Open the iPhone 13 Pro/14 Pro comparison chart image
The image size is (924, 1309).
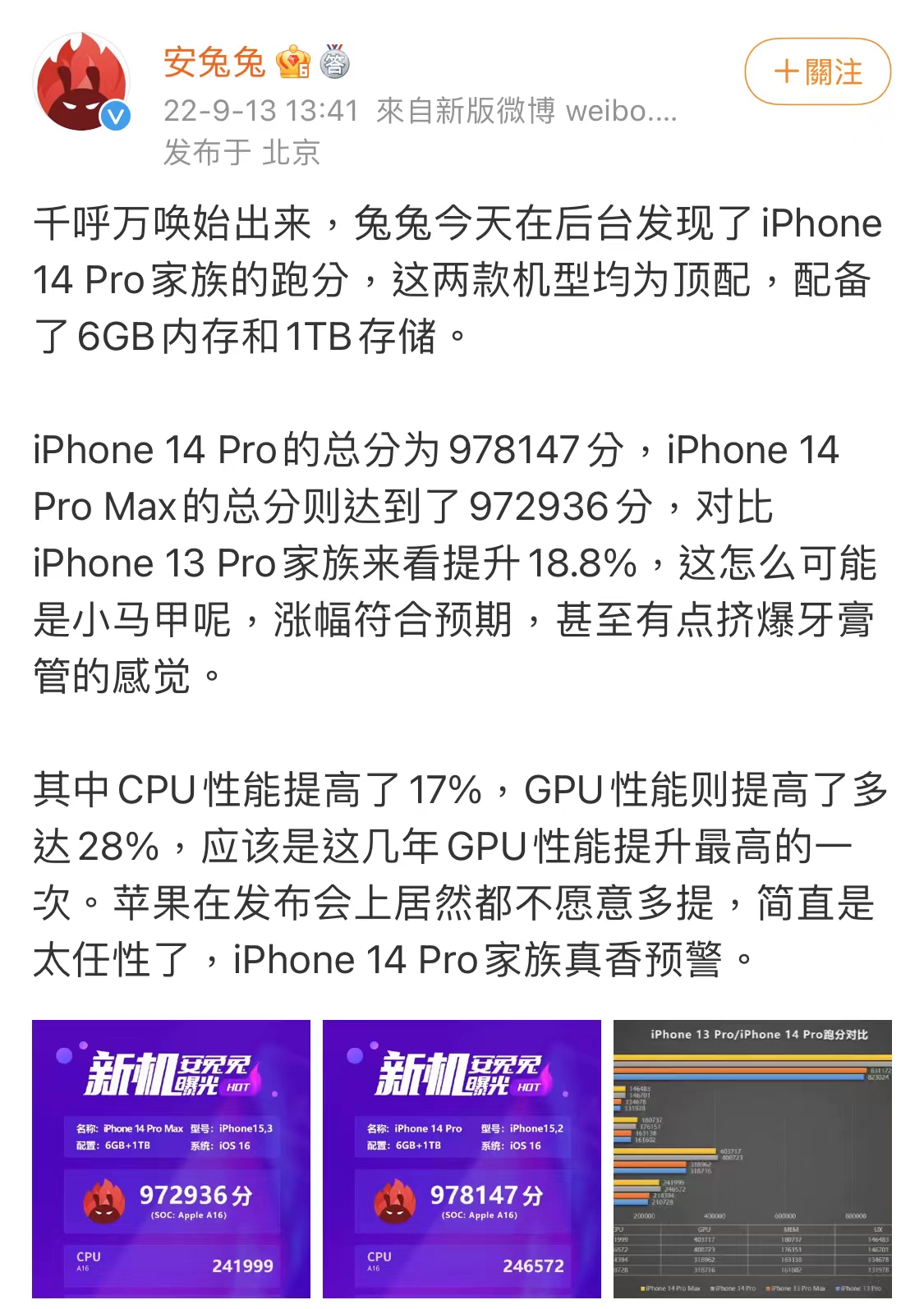752,1159
